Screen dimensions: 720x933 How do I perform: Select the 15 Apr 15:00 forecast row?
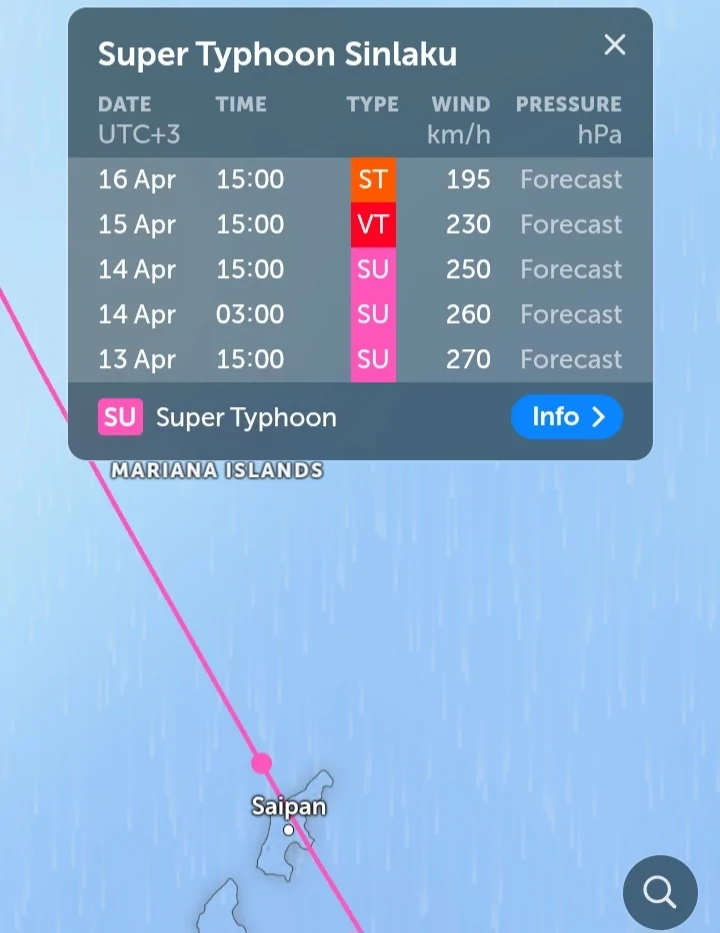coord(360,225)
